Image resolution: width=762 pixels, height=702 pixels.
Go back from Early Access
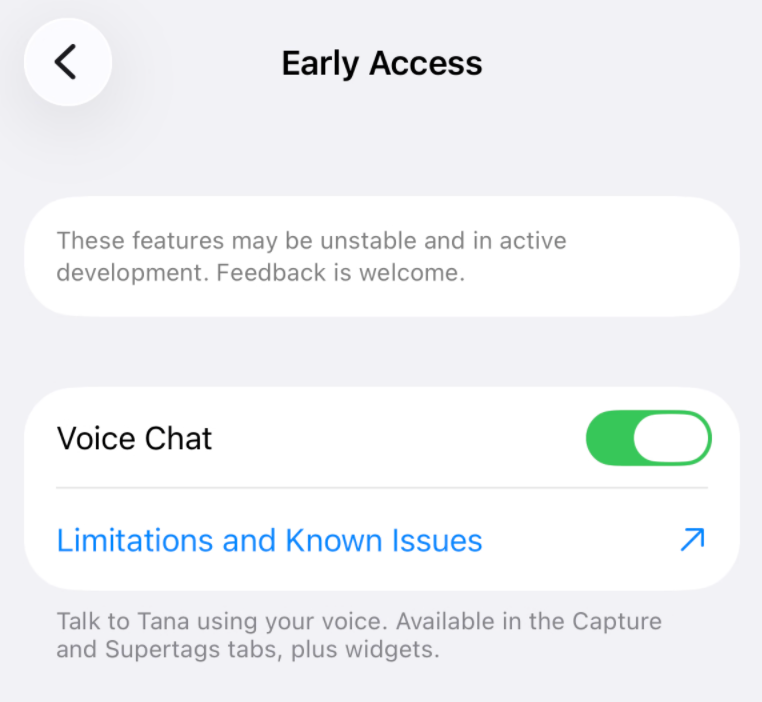[67, 62]
